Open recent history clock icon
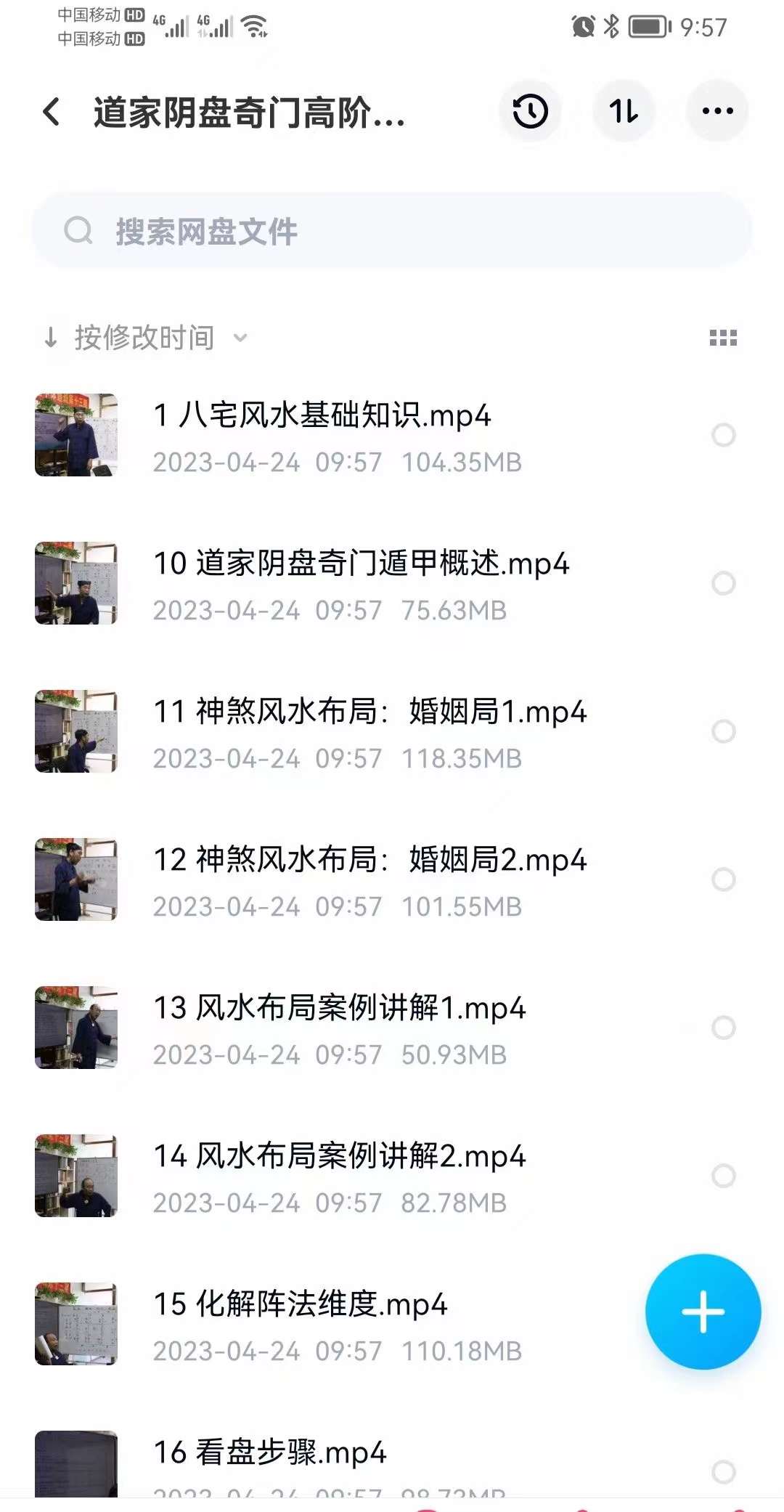 tap(530, 112)
